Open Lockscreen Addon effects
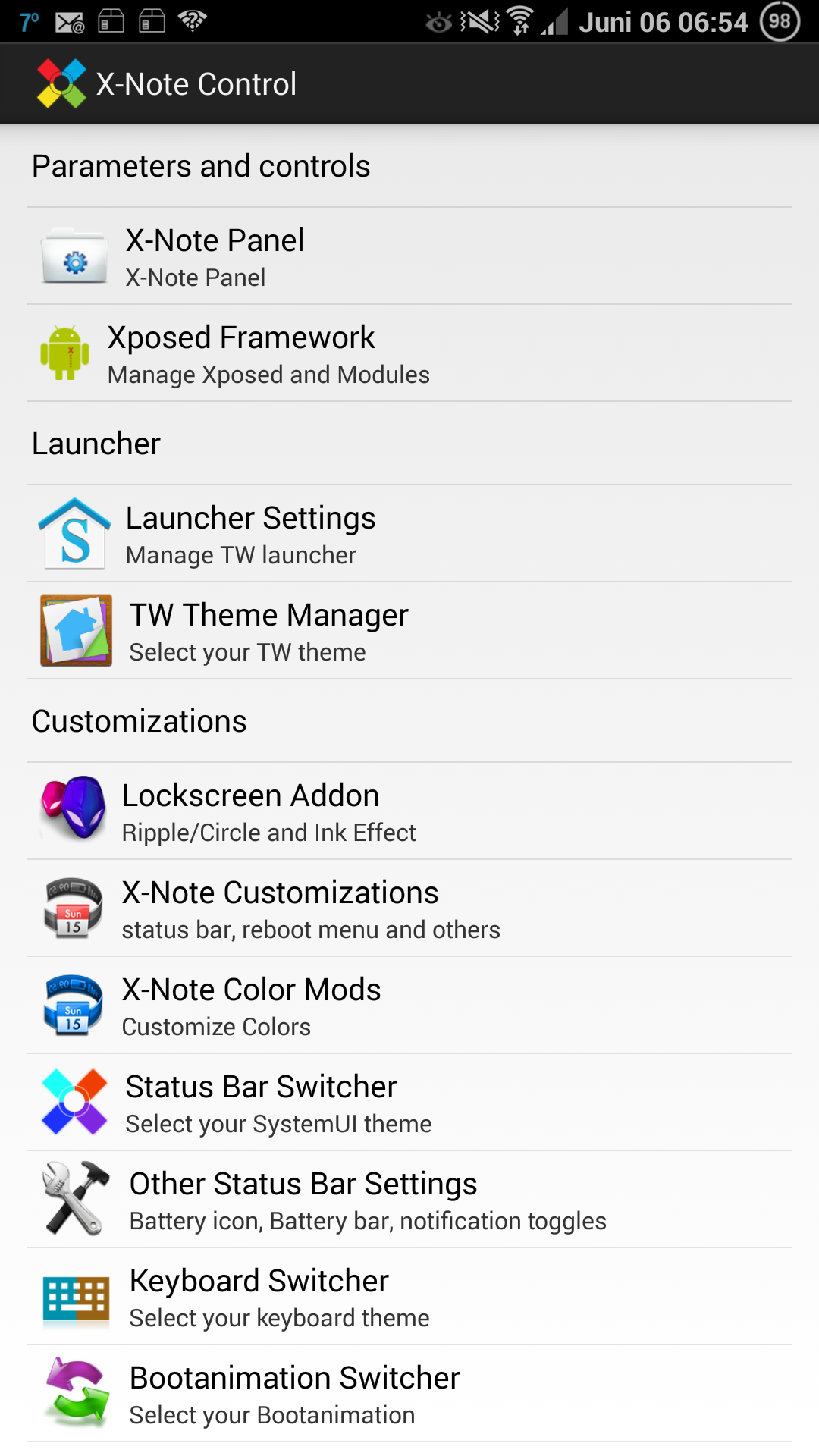Screen dimensions: 819x1456 point(409,811)
